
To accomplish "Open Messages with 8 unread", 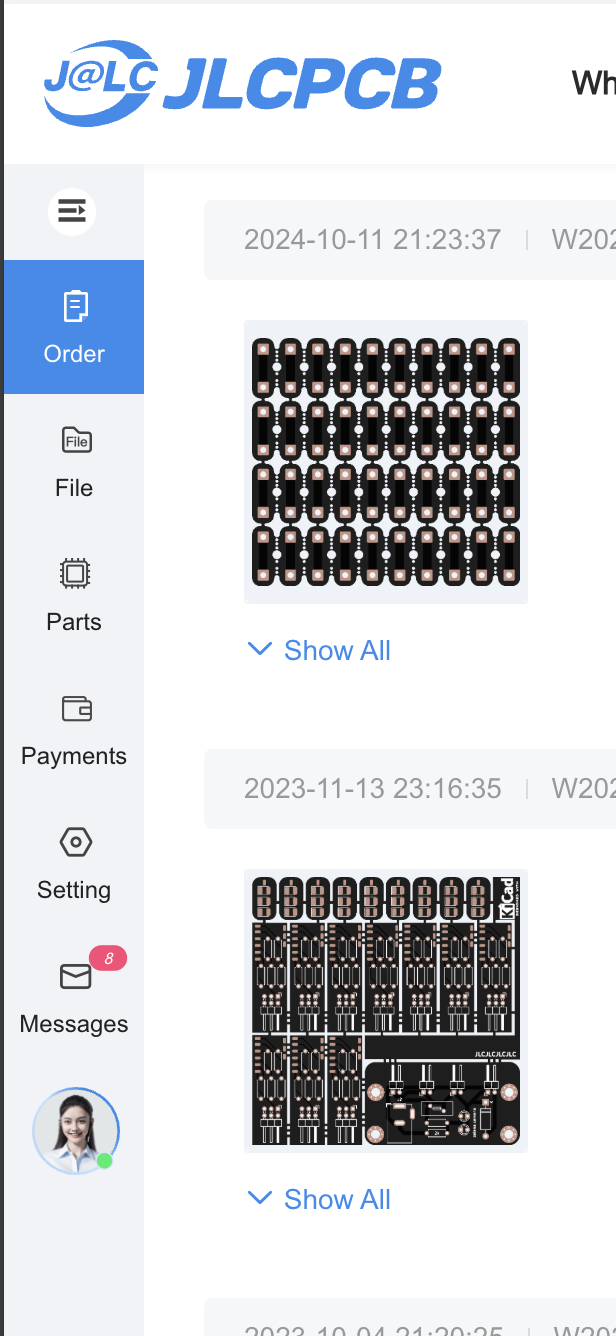I will tap(74, 996).
